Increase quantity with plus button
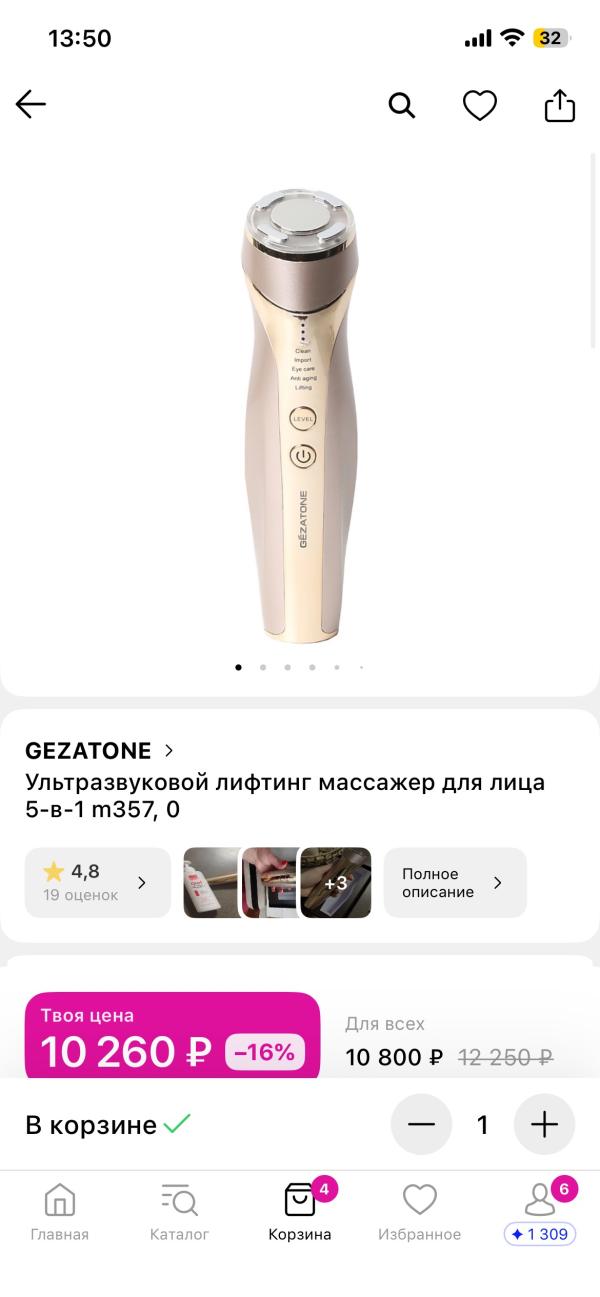 point(544,1125)
